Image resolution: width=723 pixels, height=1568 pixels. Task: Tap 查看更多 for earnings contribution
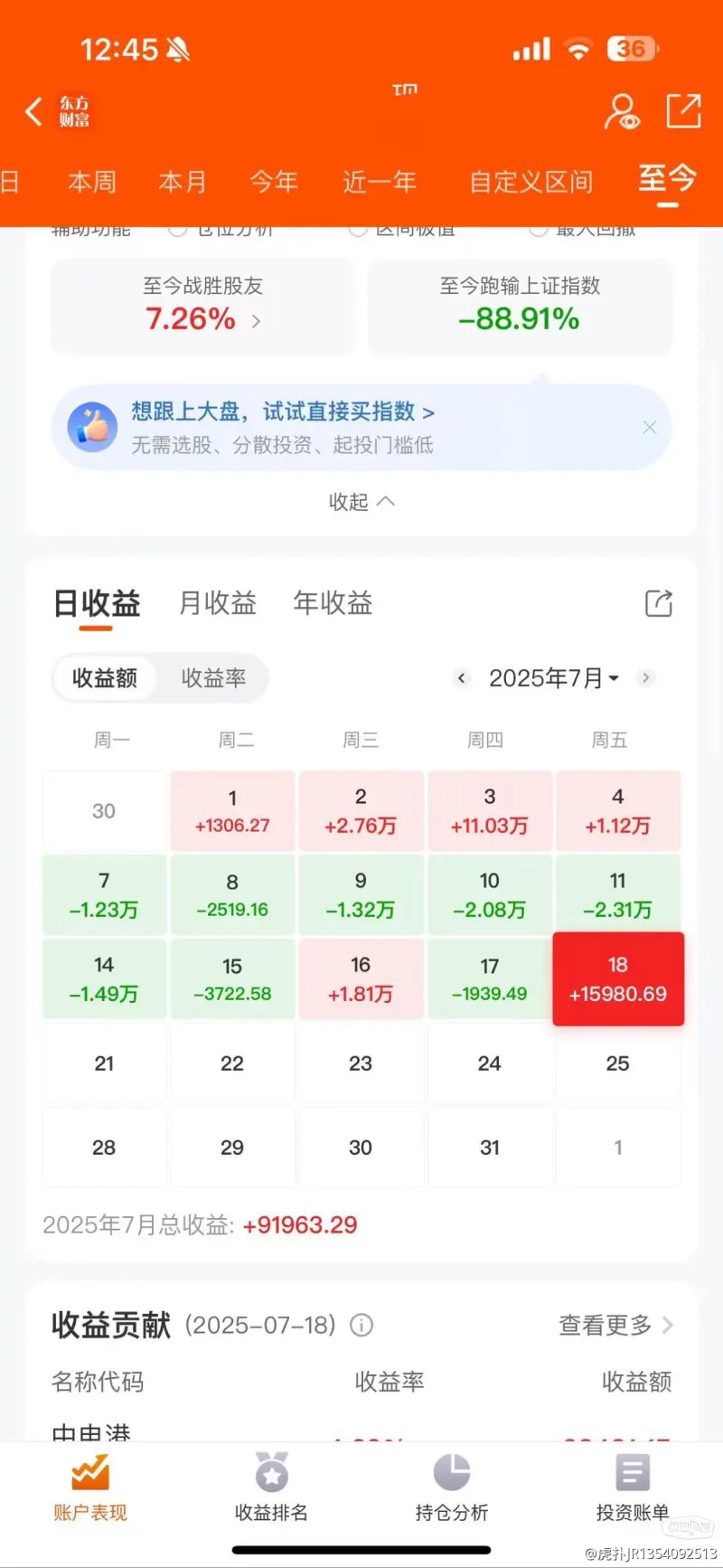[615, 1326]
